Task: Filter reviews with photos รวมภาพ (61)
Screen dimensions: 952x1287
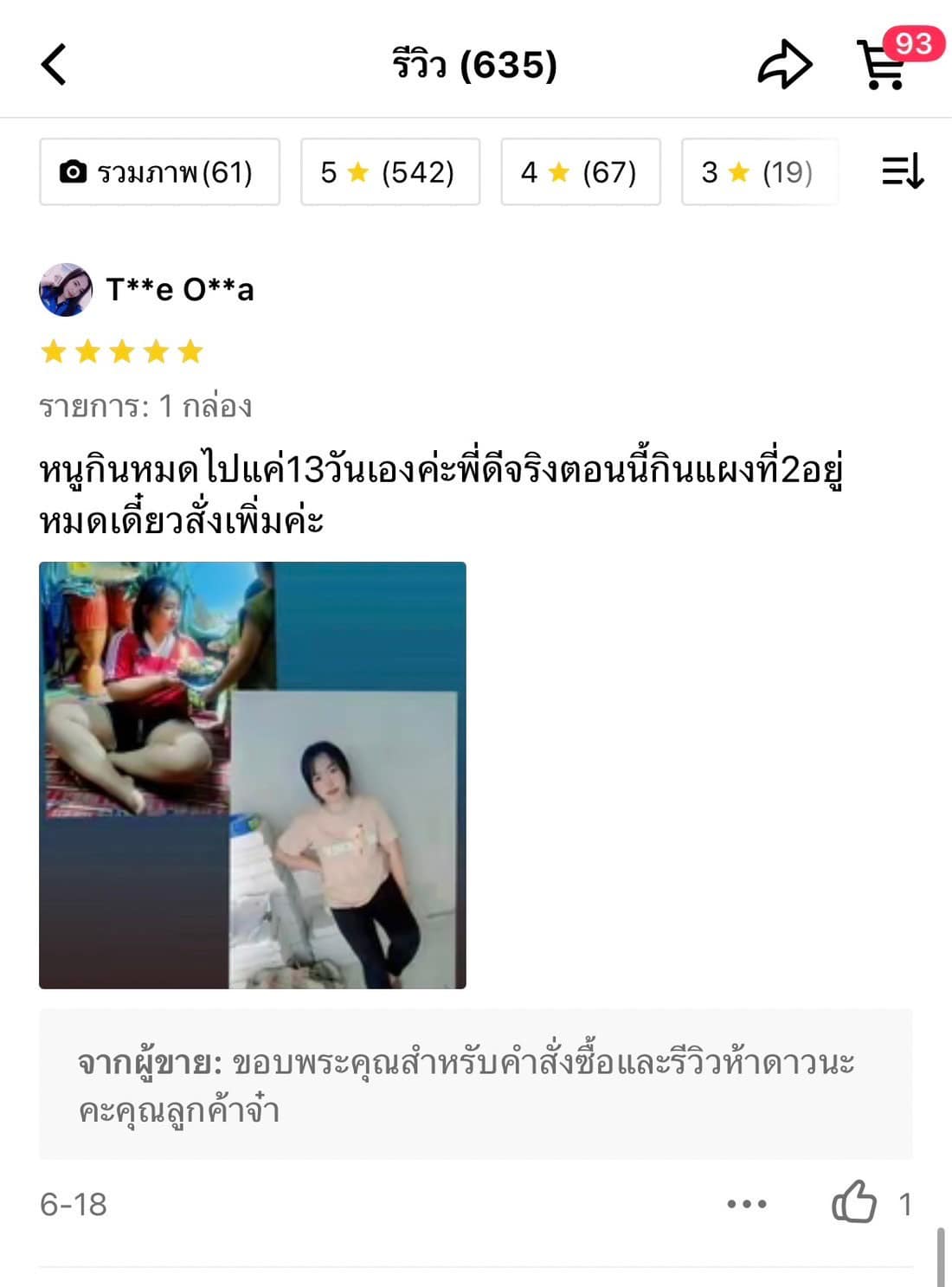Action: point(159,172)
